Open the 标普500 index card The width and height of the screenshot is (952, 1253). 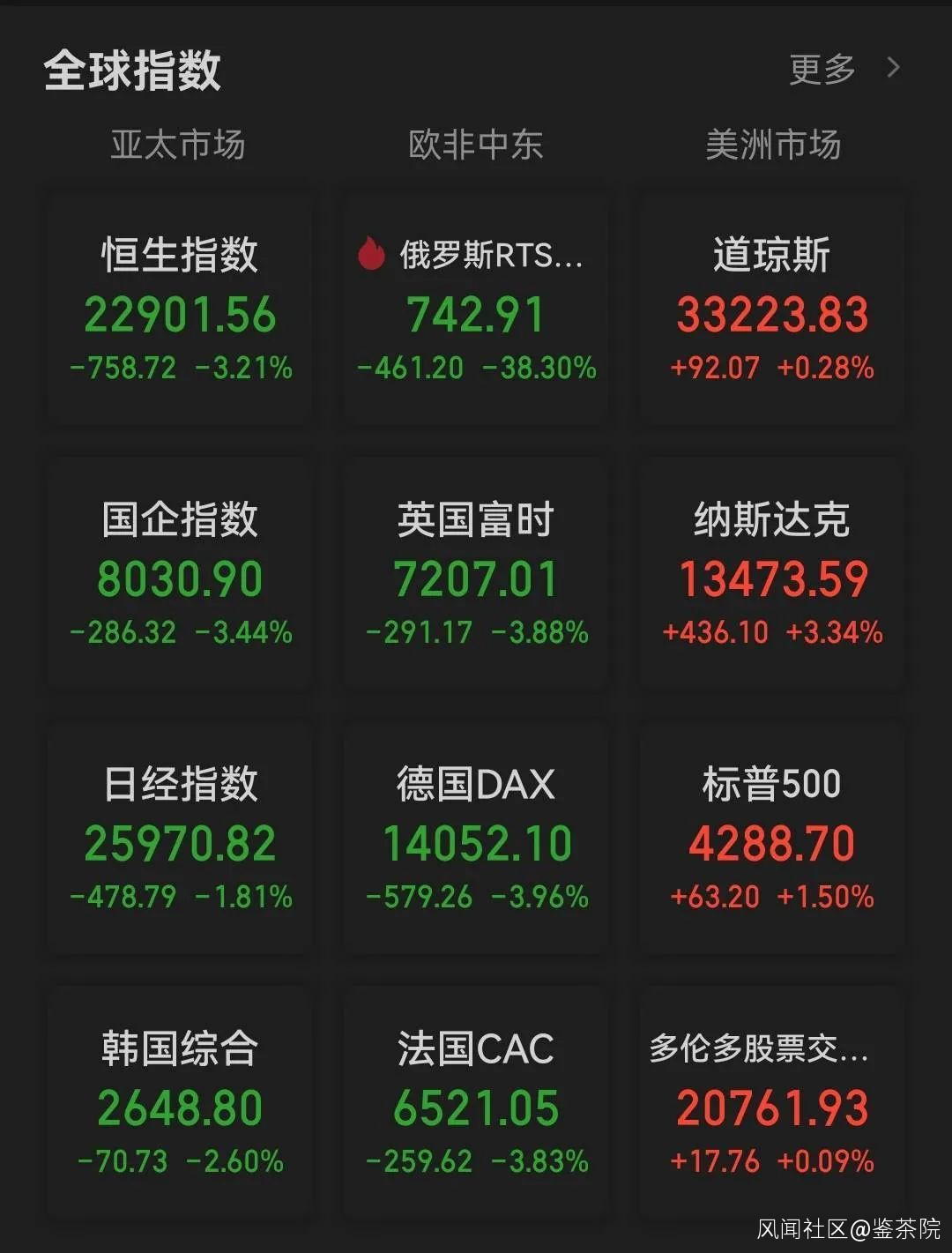click(x=772, y=838)
